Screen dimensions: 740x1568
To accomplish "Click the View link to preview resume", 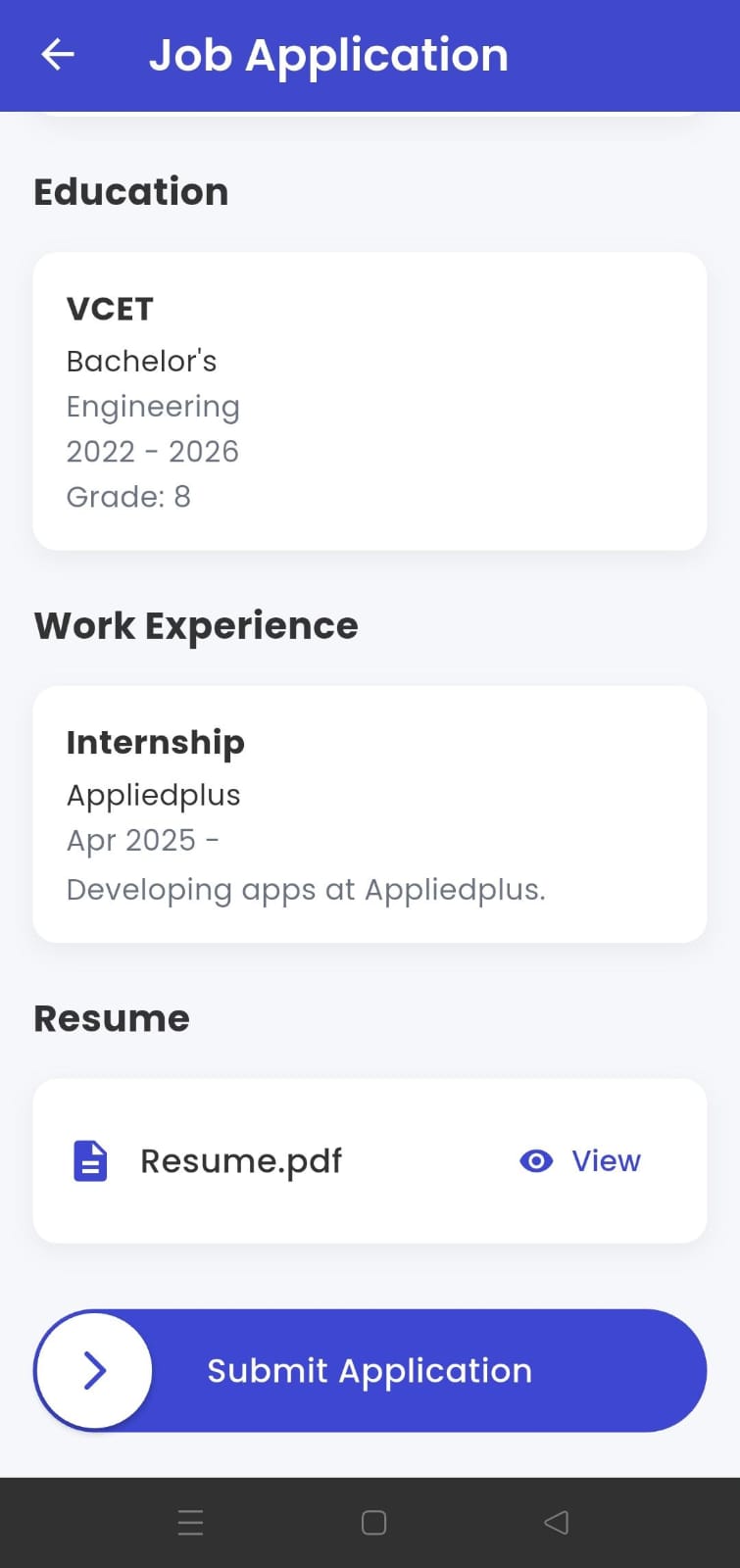I will click(x=606, y=1160).
